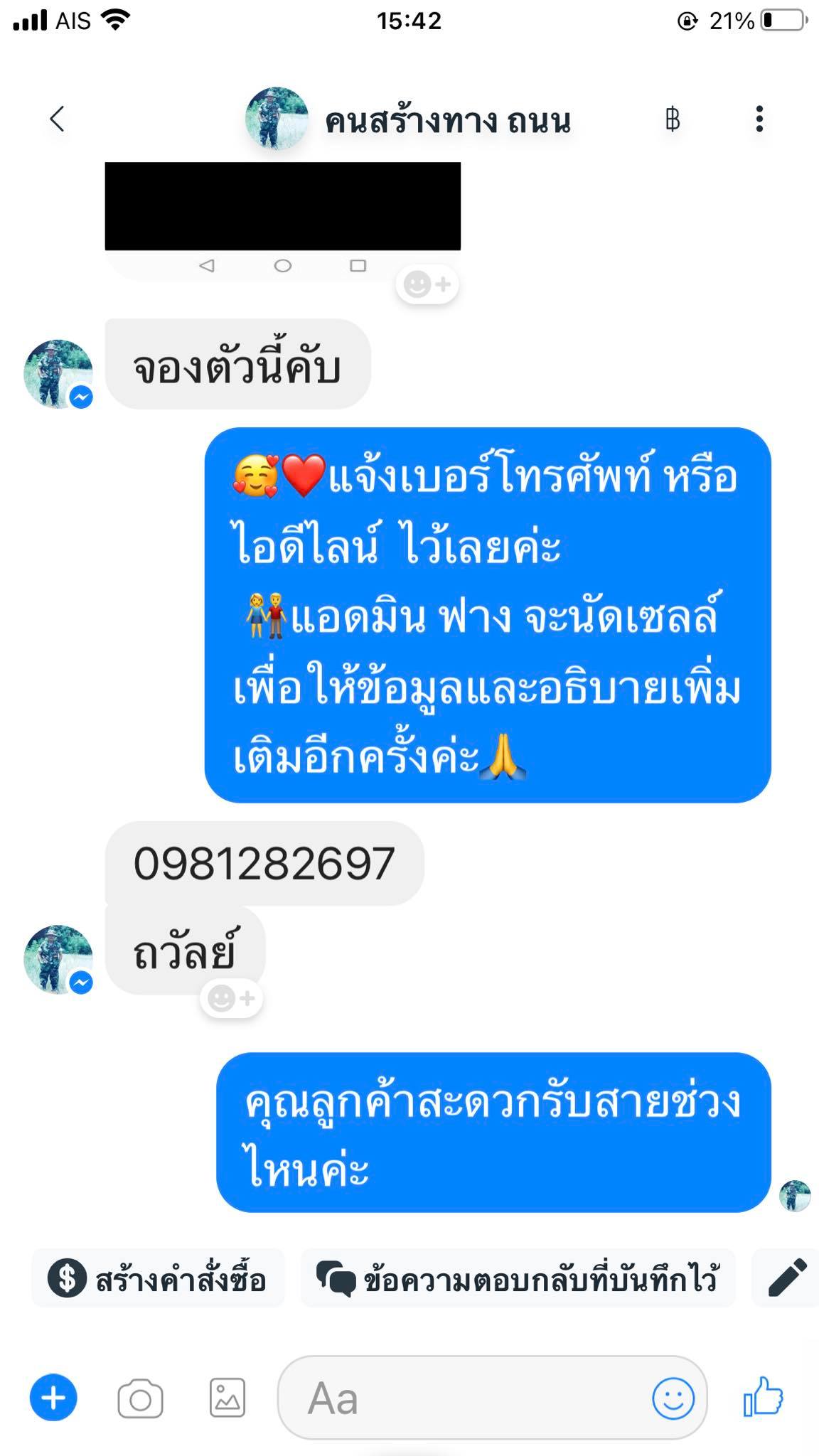This screenshot has width=819, height=1456.
Task: Add reaction to the shared screenshot image
Action: tap(427, 284)
